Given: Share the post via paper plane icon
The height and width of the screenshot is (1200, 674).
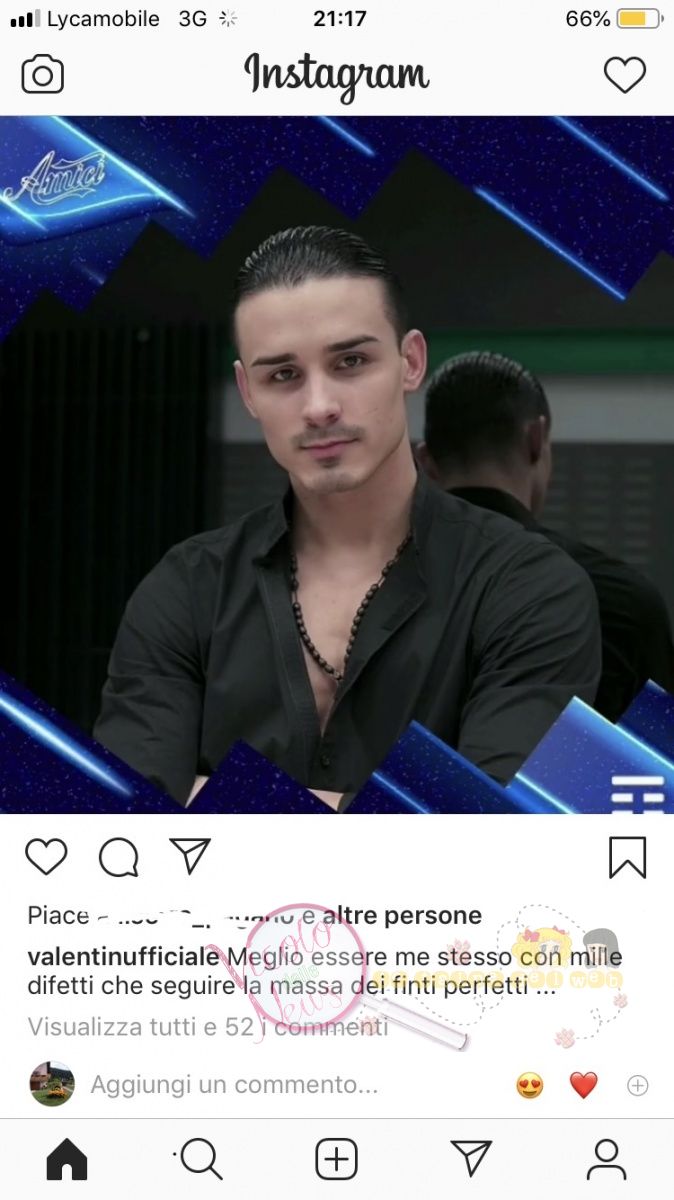Looking at the screenshot, I should [x=190, y=857].
